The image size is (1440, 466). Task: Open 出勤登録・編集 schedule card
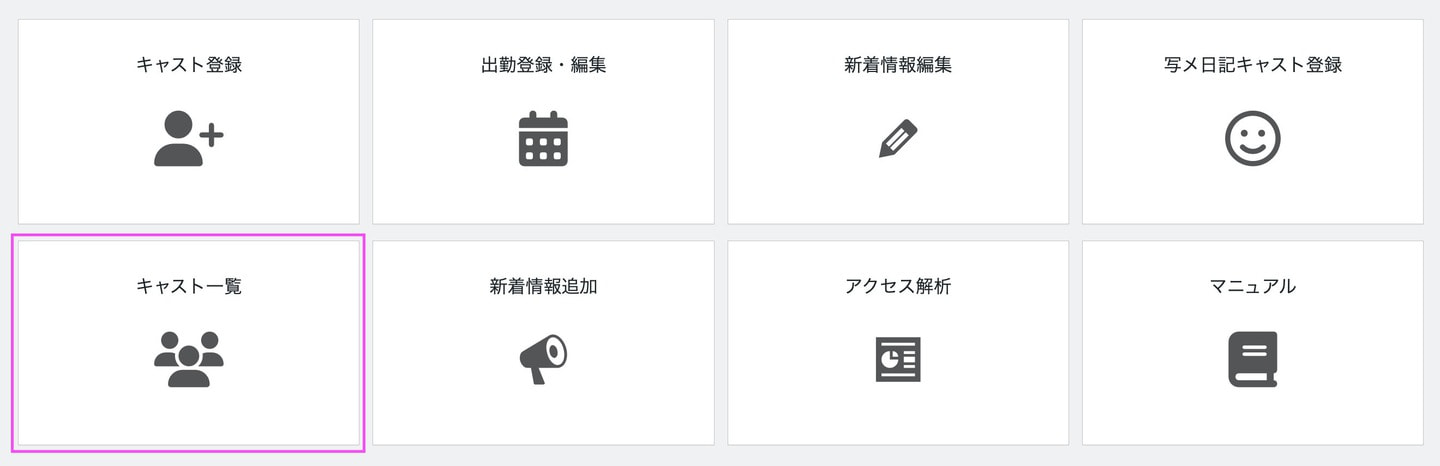[543, 122]
